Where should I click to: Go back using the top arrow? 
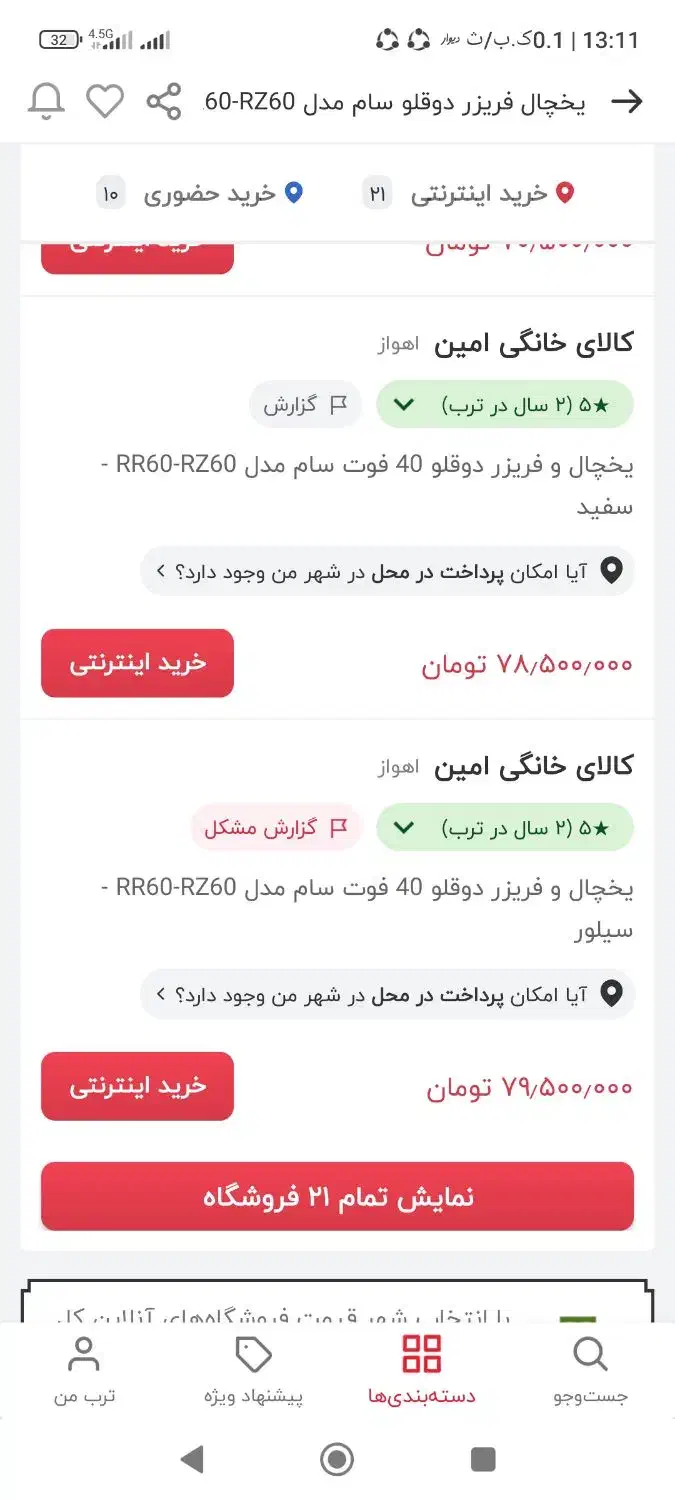tap(626, 101)
